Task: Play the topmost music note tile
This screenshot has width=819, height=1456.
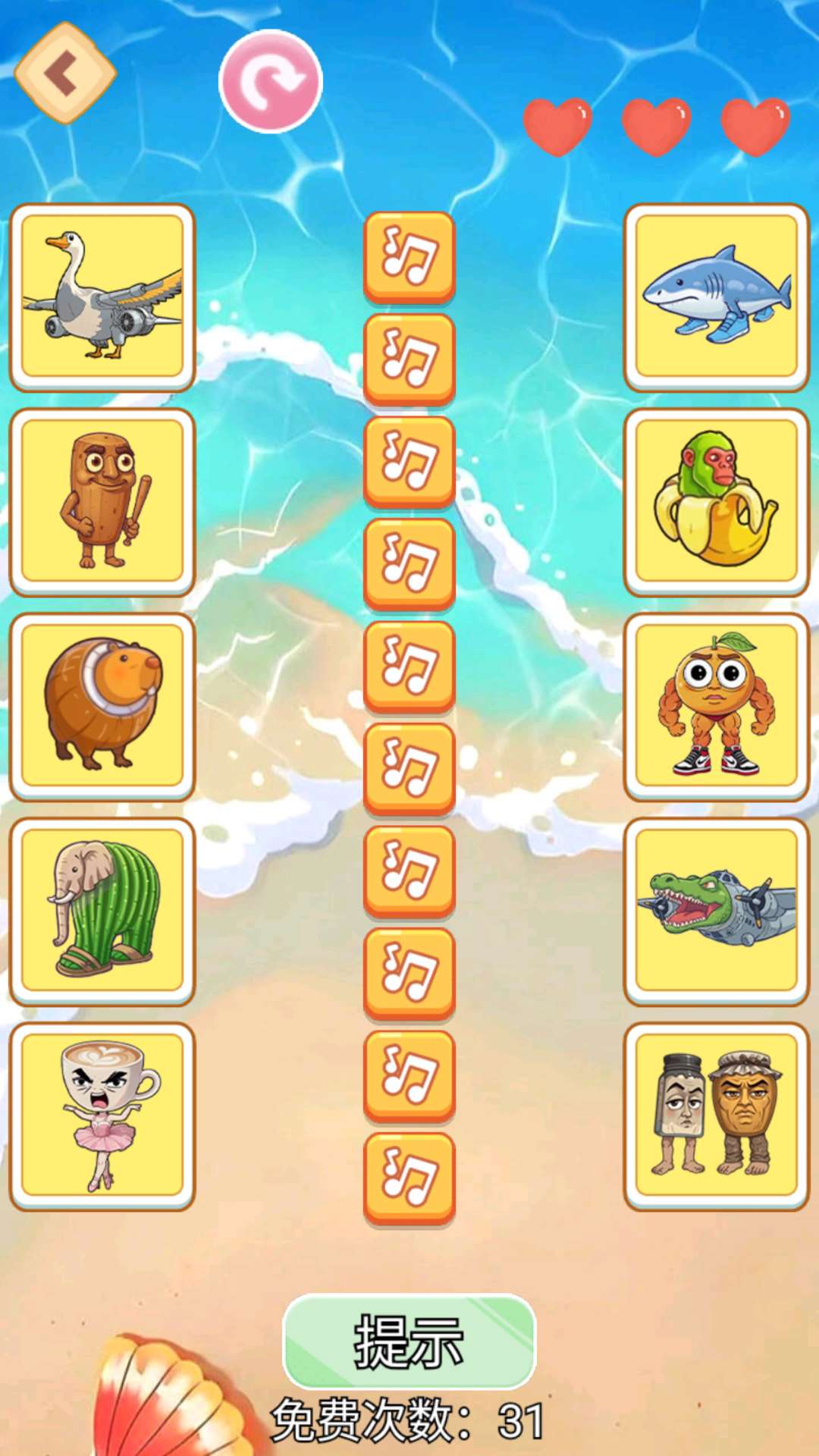Action: point(409,258)
